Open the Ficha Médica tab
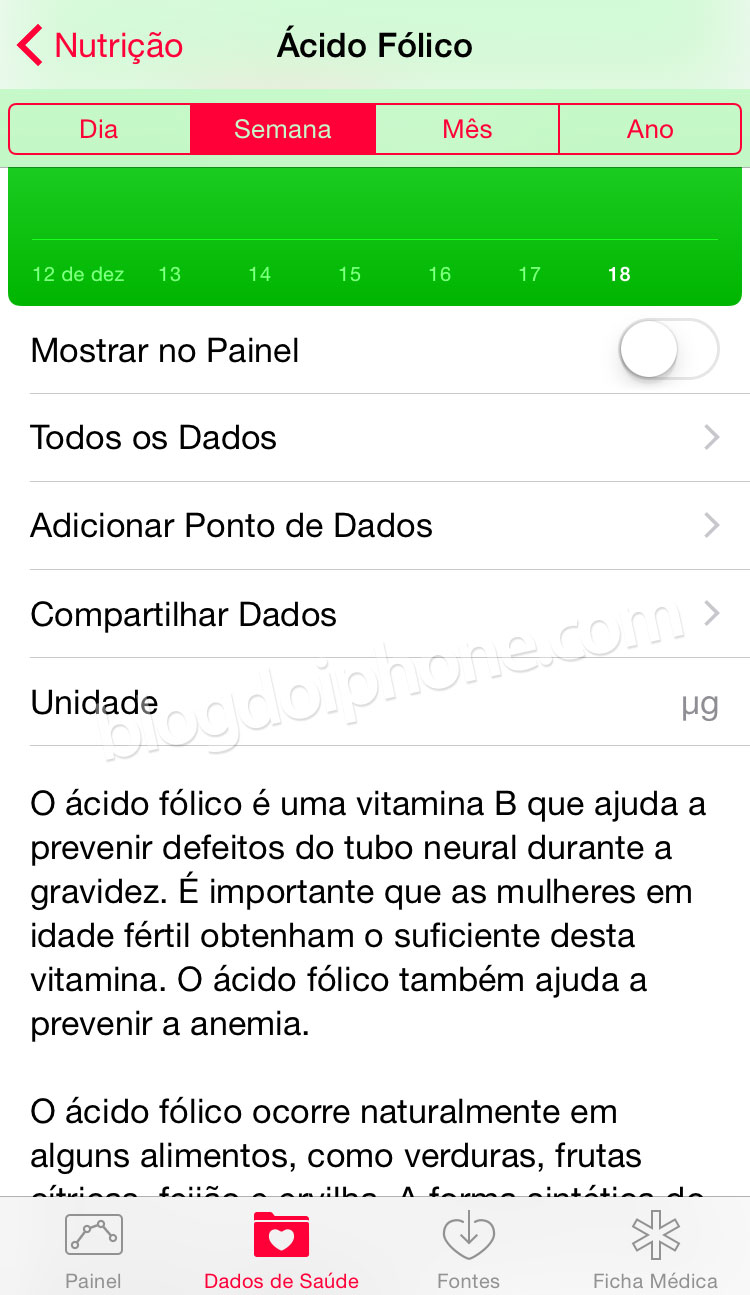This screenshot has width=750, height=1295. click(655, 1249)
